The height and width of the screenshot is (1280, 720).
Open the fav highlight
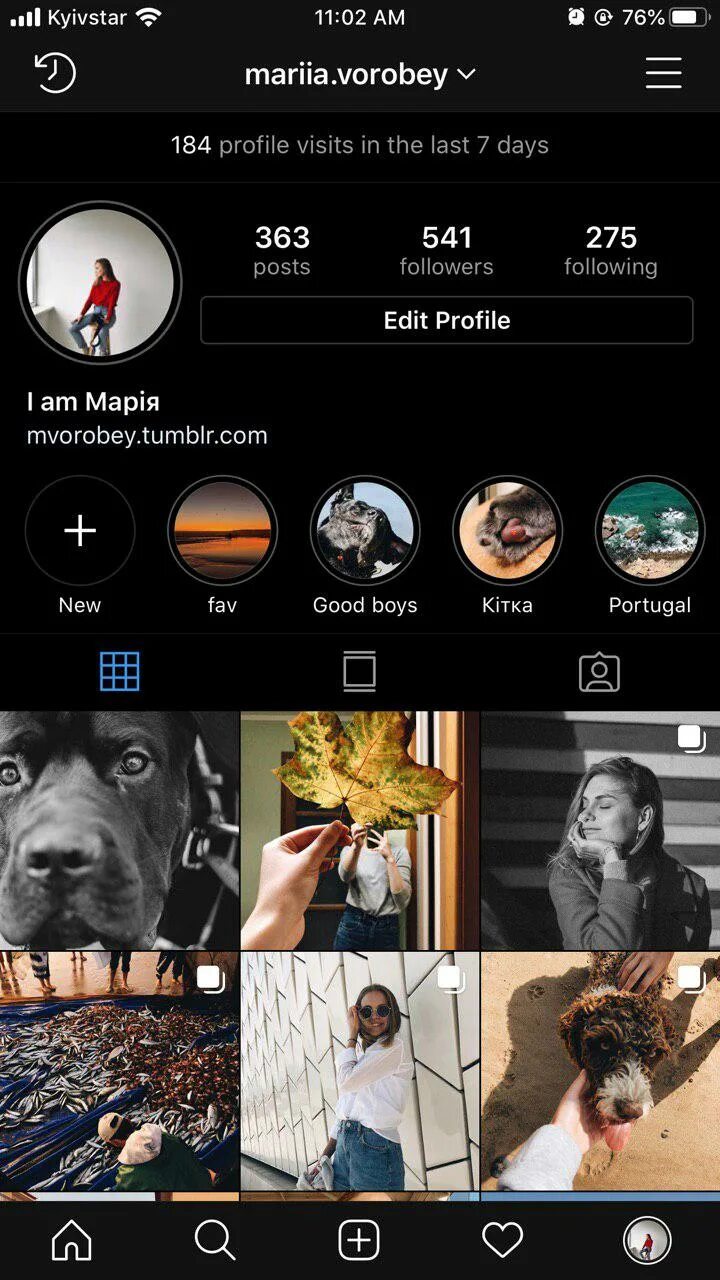222,531
